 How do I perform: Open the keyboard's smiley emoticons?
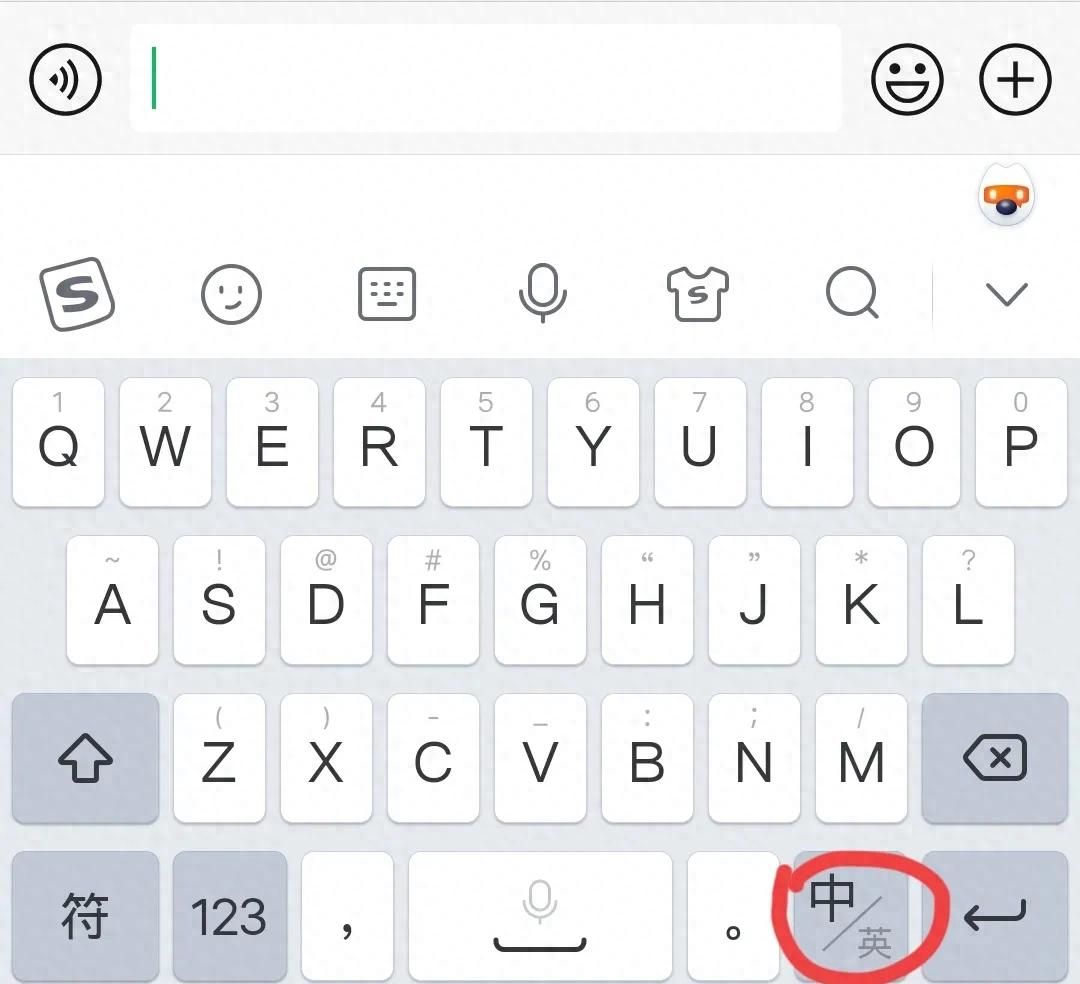231,295
